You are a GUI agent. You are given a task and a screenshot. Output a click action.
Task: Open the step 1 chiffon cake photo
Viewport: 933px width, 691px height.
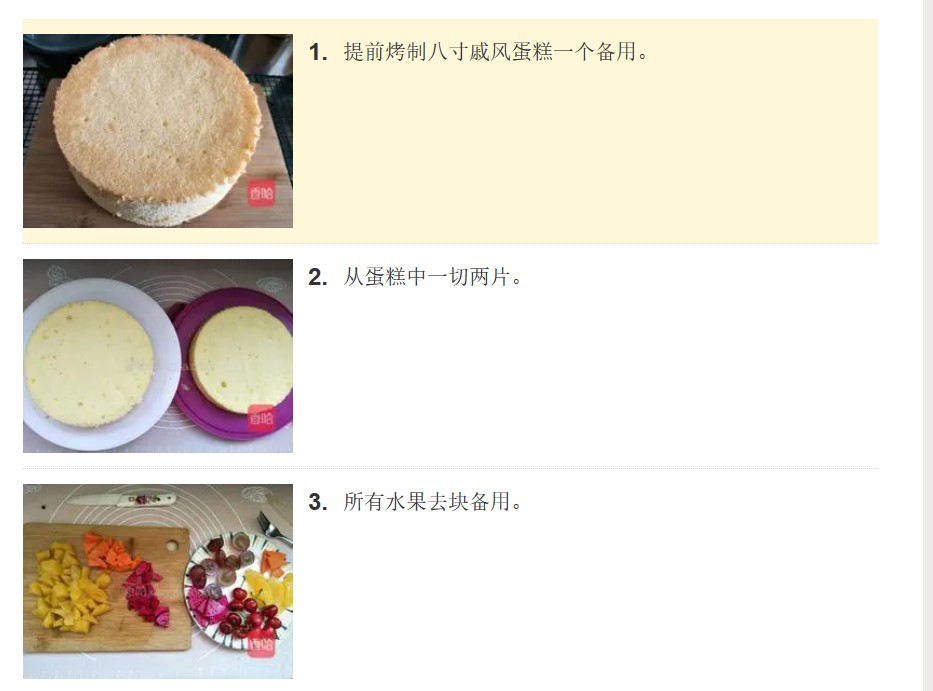158,131
